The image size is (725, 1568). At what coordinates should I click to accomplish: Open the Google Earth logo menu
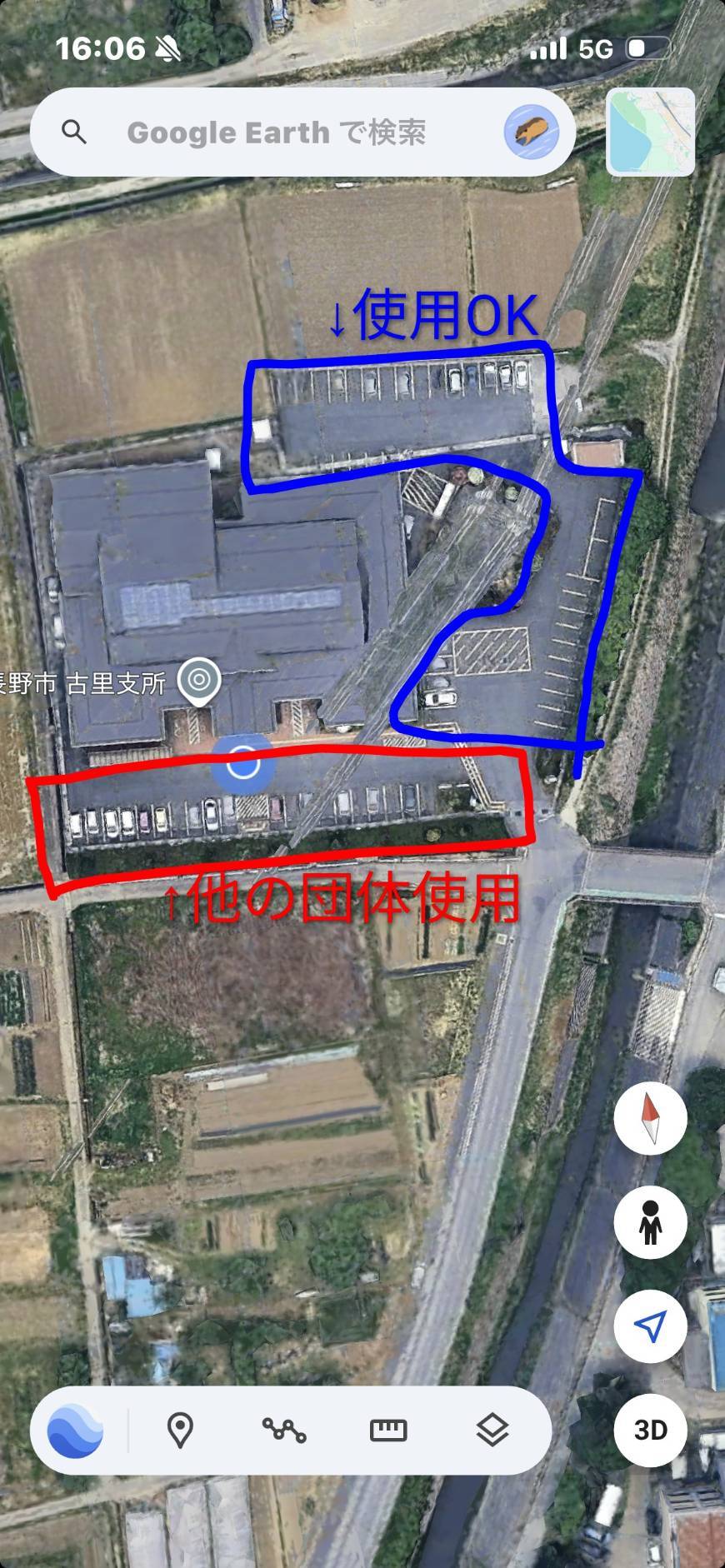[x=76, y=1431]
